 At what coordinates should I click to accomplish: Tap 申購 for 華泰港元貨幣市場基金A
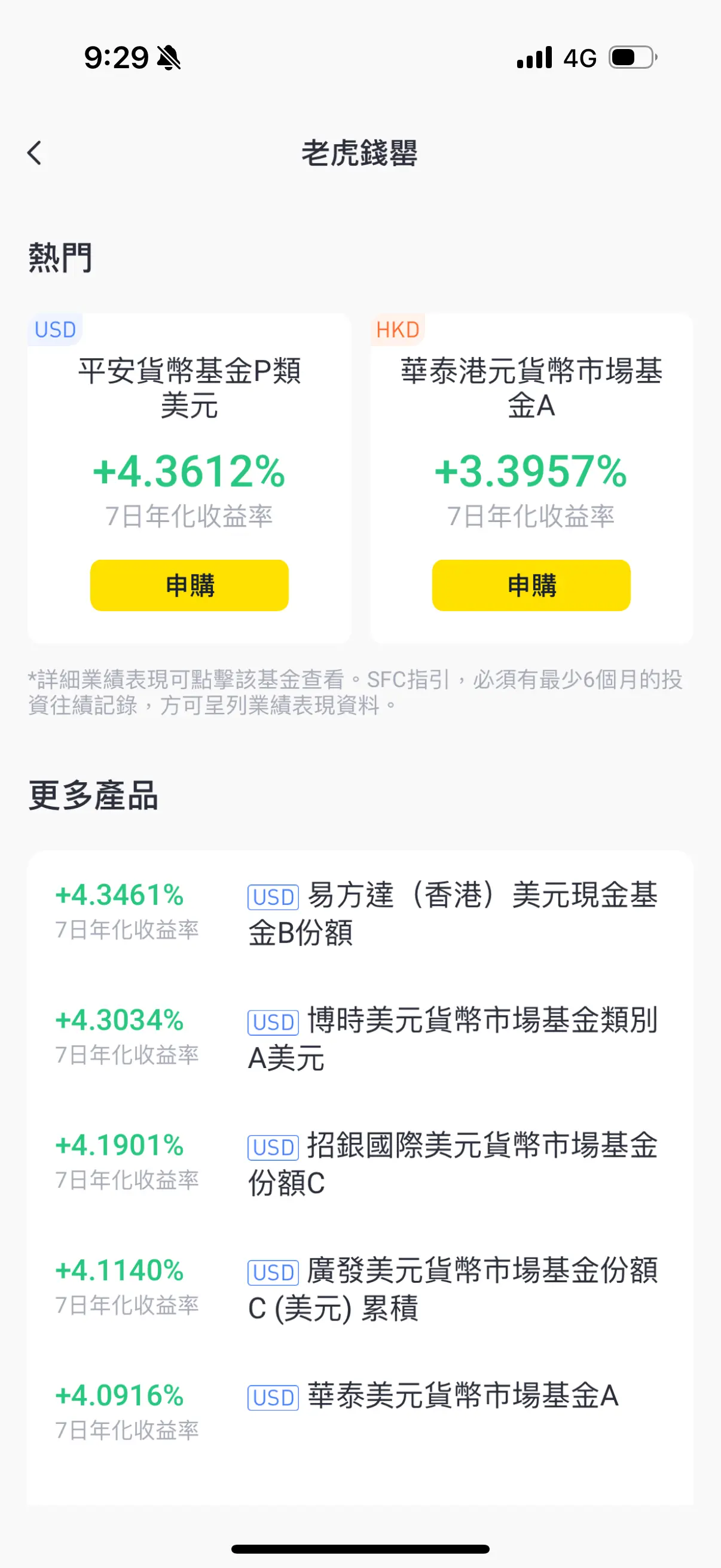[x=531, y=585]
